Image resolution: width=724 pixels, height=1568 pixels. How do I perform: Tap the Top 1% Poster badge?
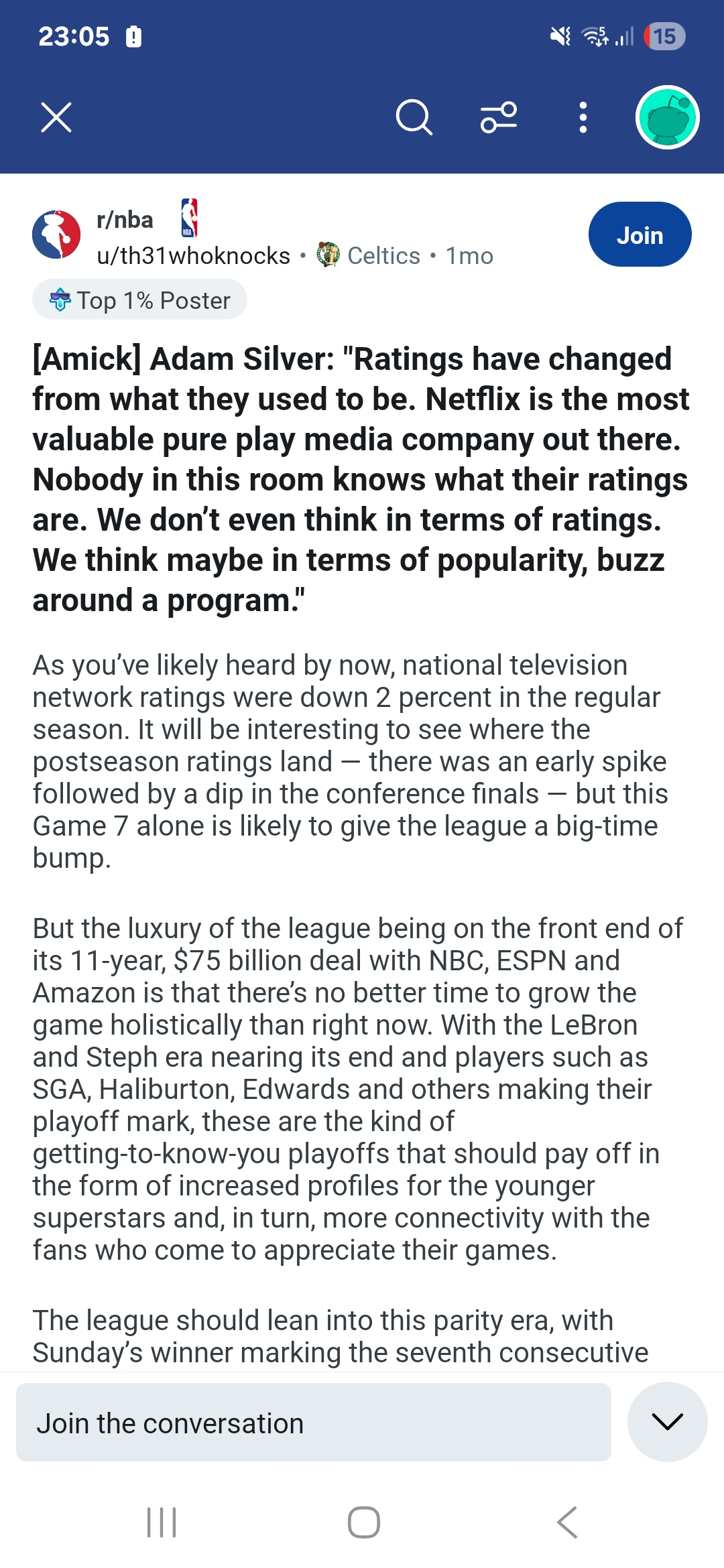(x=139, y=300)
